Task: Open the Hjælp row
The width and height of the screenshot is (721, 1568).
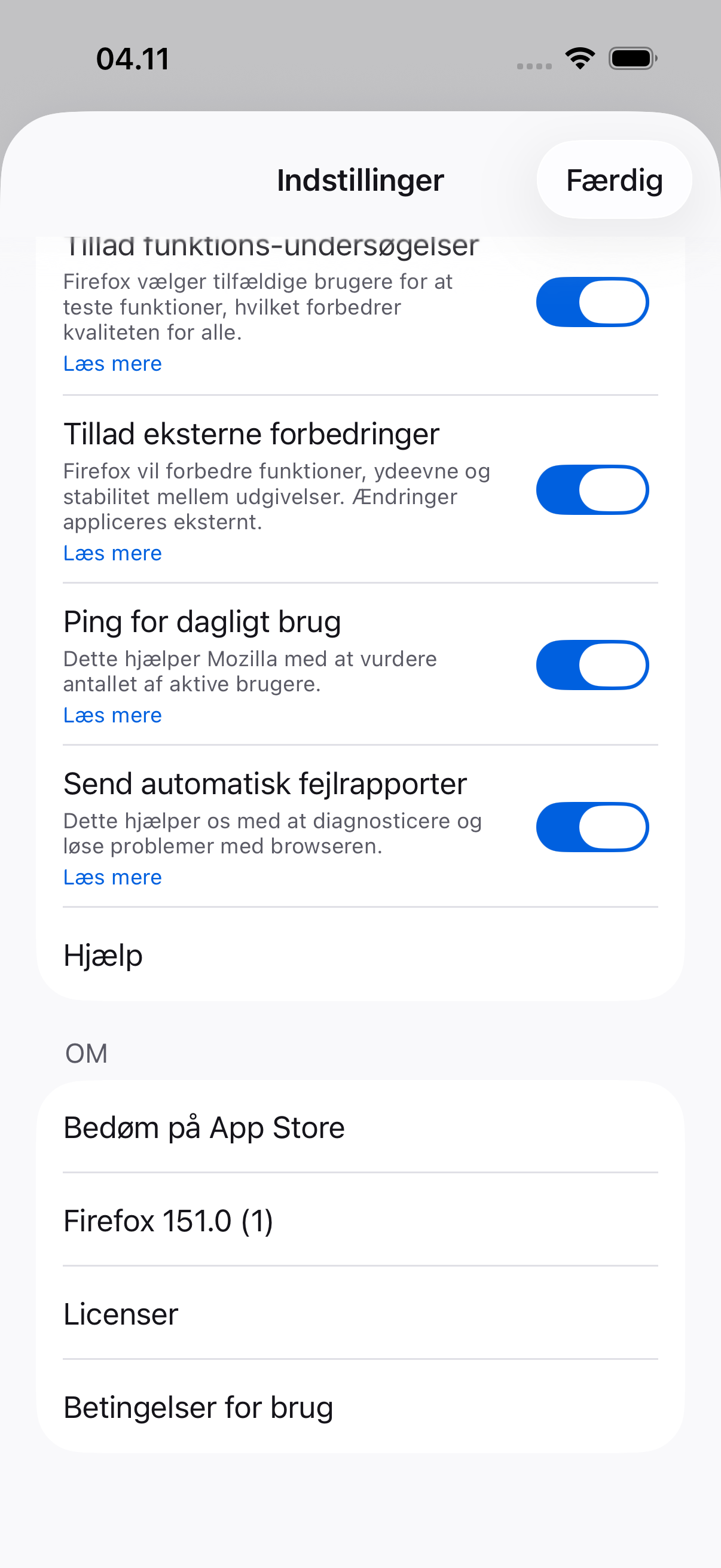Action: pyautogui.click(x=360, y=954)
